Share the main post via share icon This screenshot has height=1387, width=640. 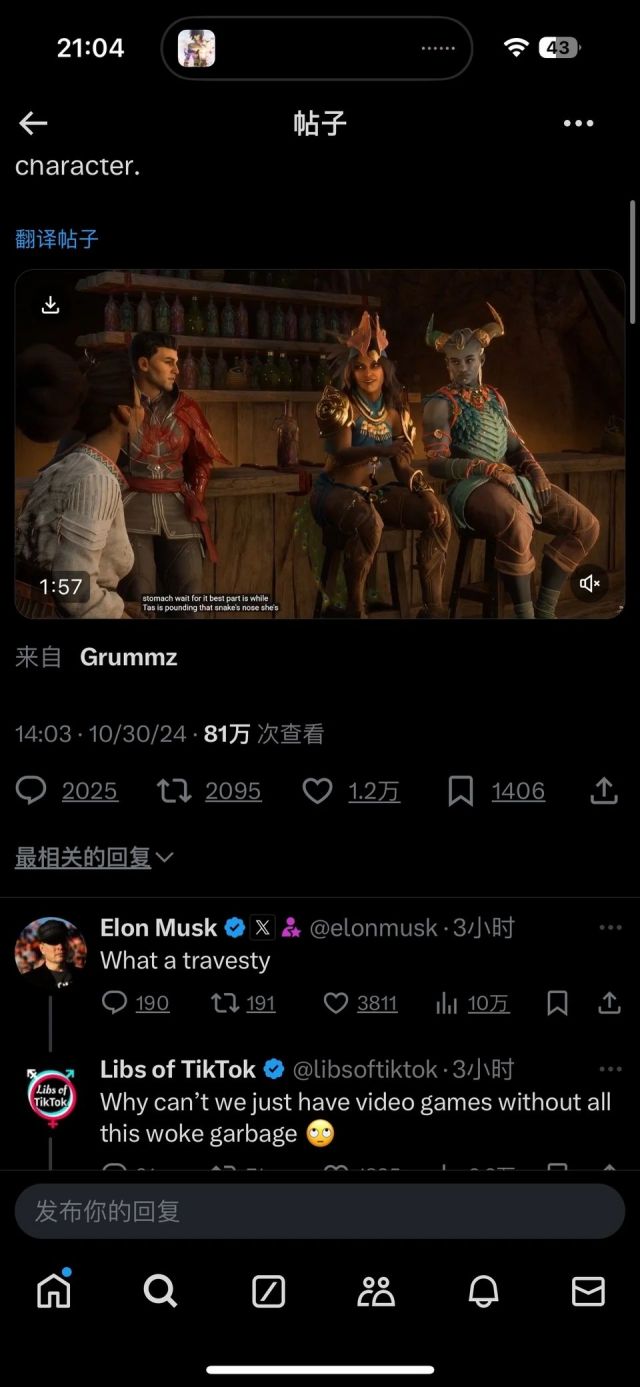(603, 791)
